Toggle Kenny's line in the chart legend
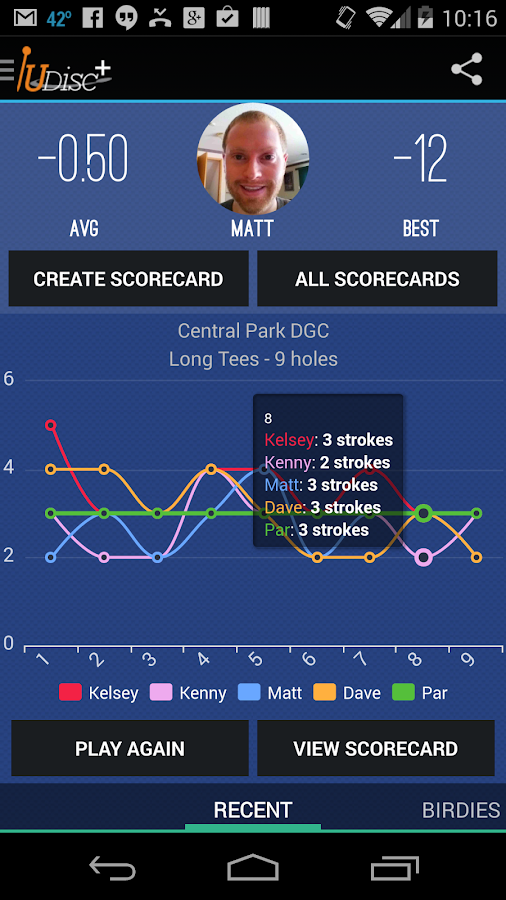This screenshot has height=900, width=506. point(188,693)
